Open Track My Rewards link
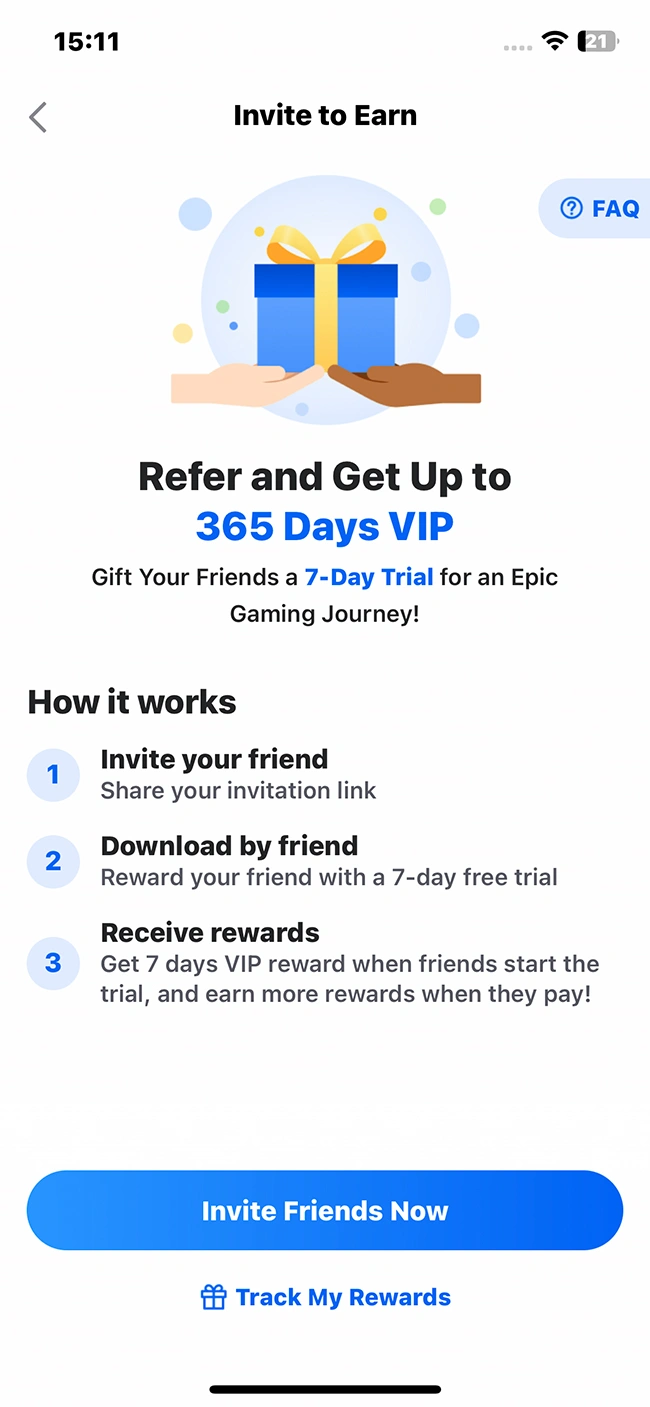The width and height of the screenshot is (650, 1407). coord(326,1297)
